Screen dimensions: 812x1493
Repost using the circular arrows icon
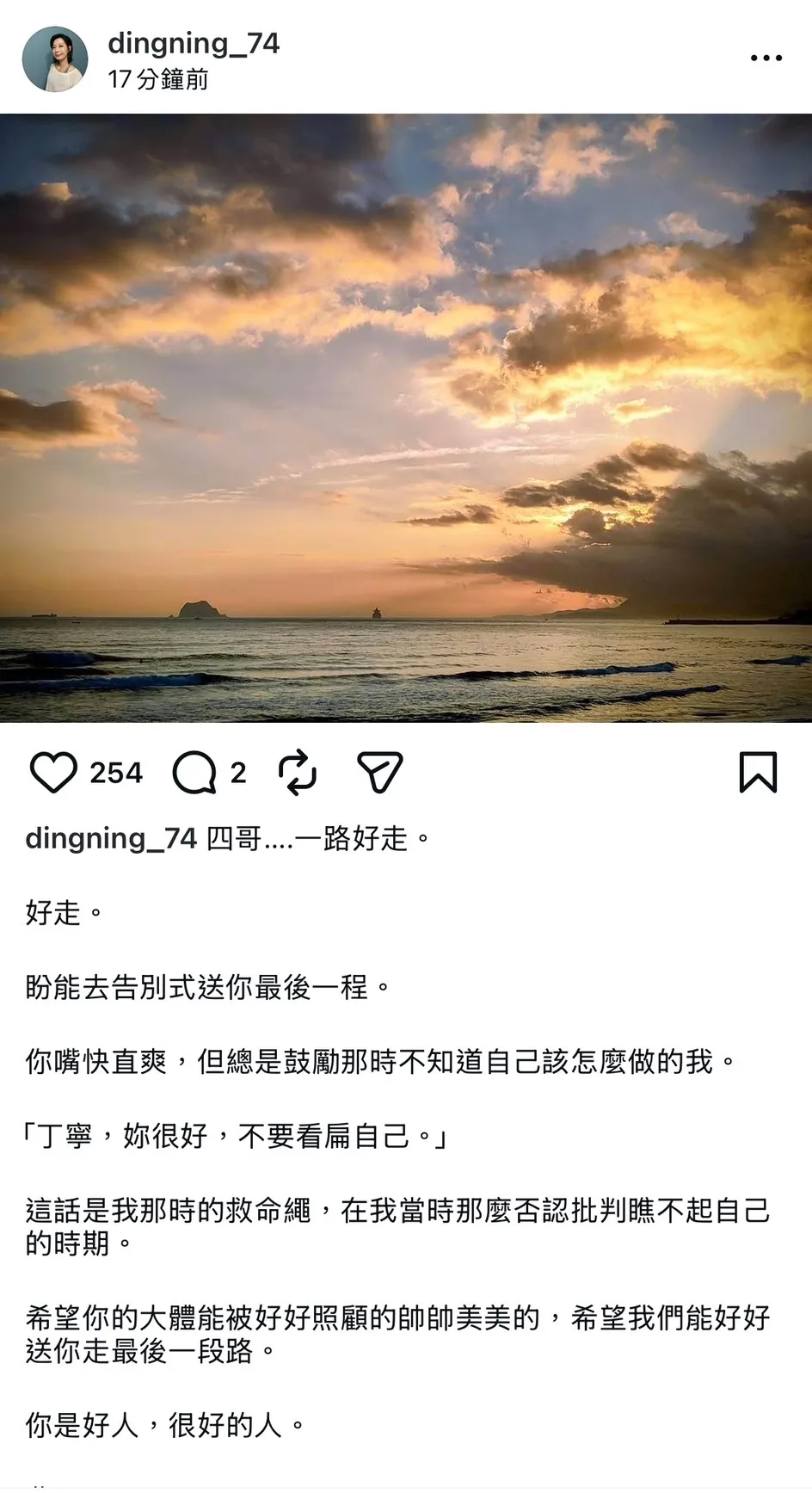pos(298,772)
